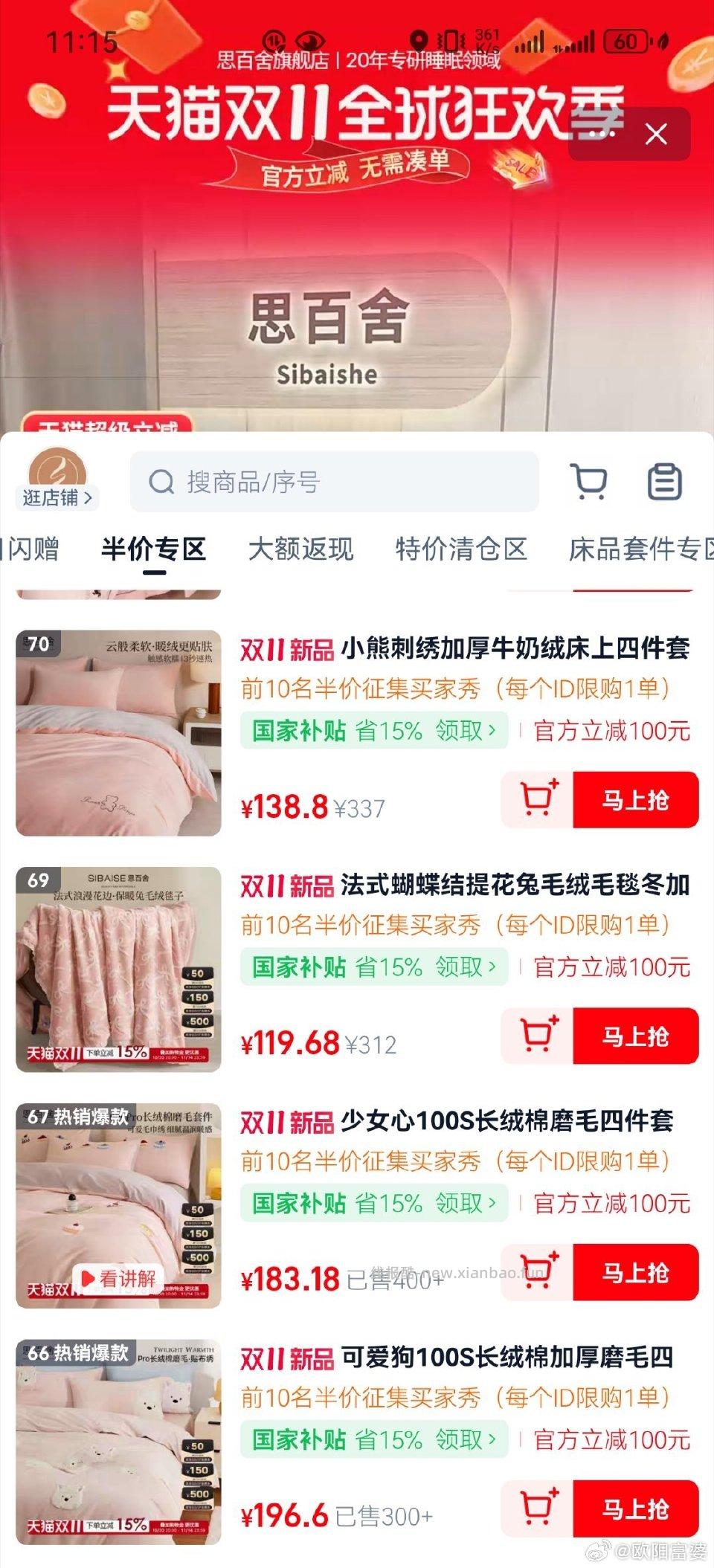Open the 少女心 product thumbnail image
This screenshot has height=1568, width=714.
click(119, 1204)
